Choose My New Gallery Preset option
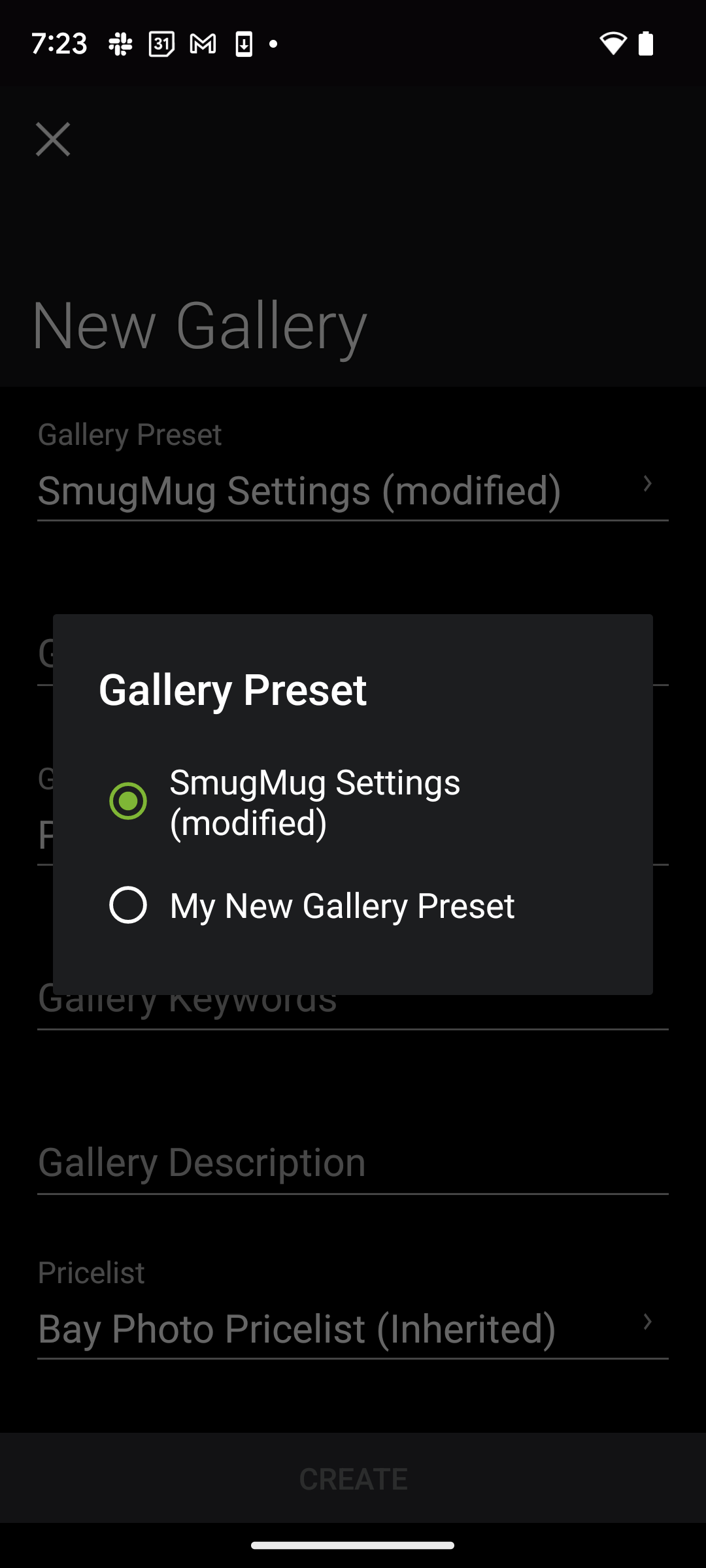Image resolution: width=706 pixels, height=1568 pixels. (352, 906)
